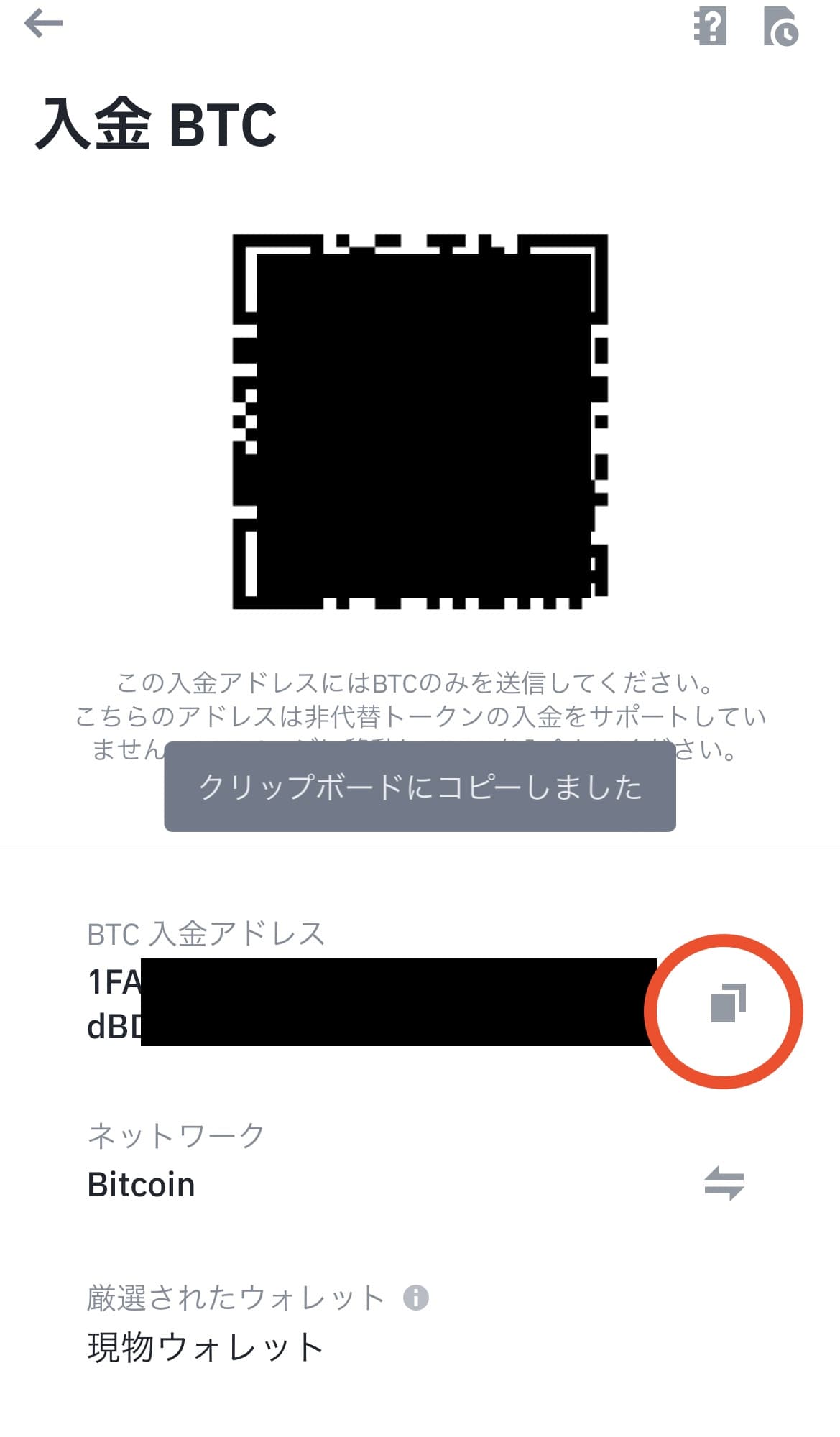840x1437 pixels.
Task: Go back with the arrow icon
Action: pyautogui.click(x=43, y=24)
